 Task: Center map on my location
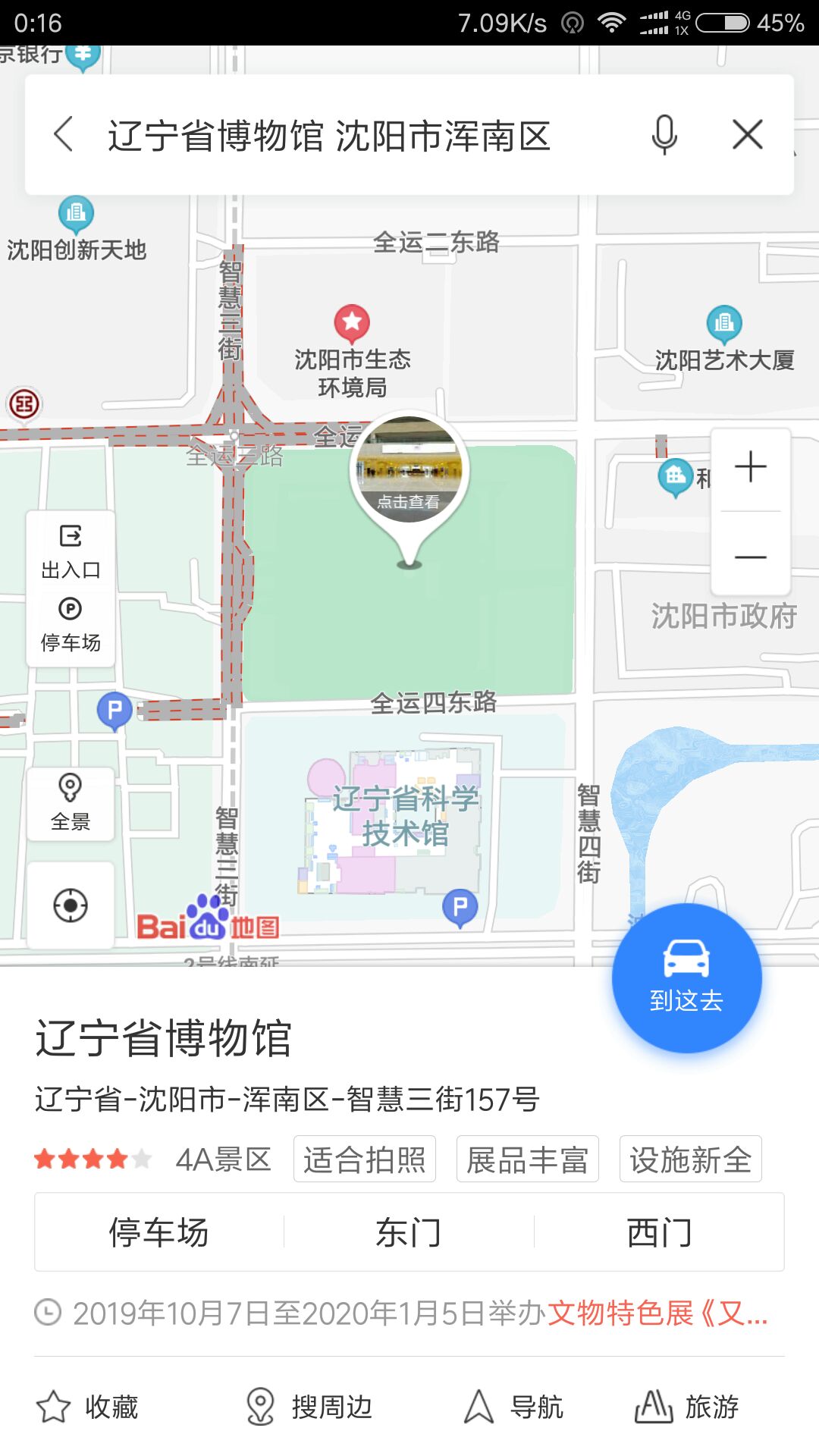coord(71,905)
